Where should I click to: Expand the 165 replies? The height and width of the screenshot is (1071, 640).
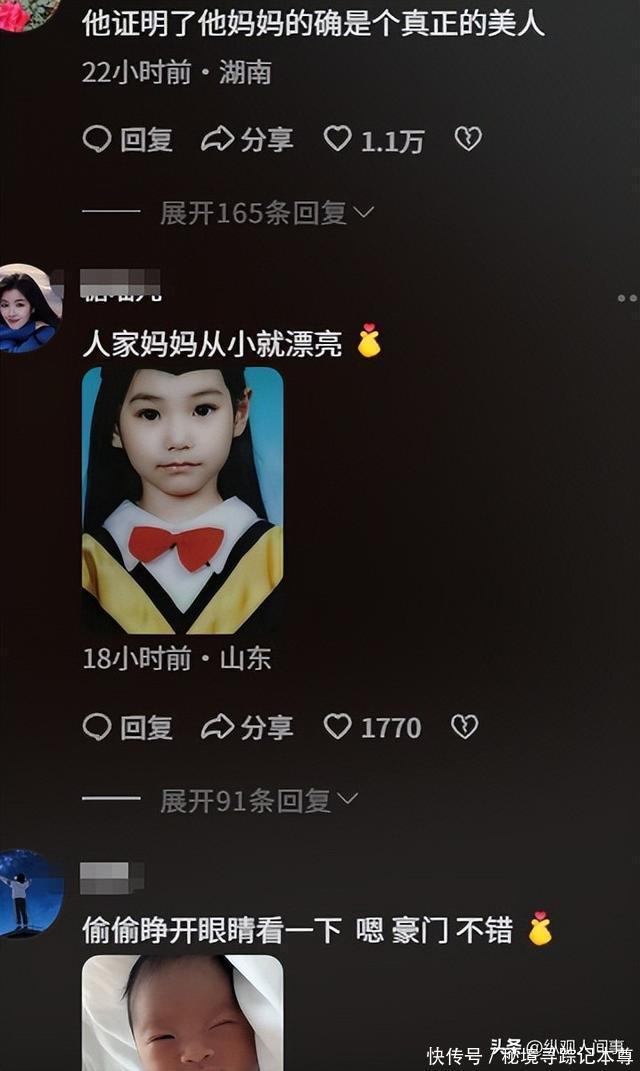click(266, 212)
